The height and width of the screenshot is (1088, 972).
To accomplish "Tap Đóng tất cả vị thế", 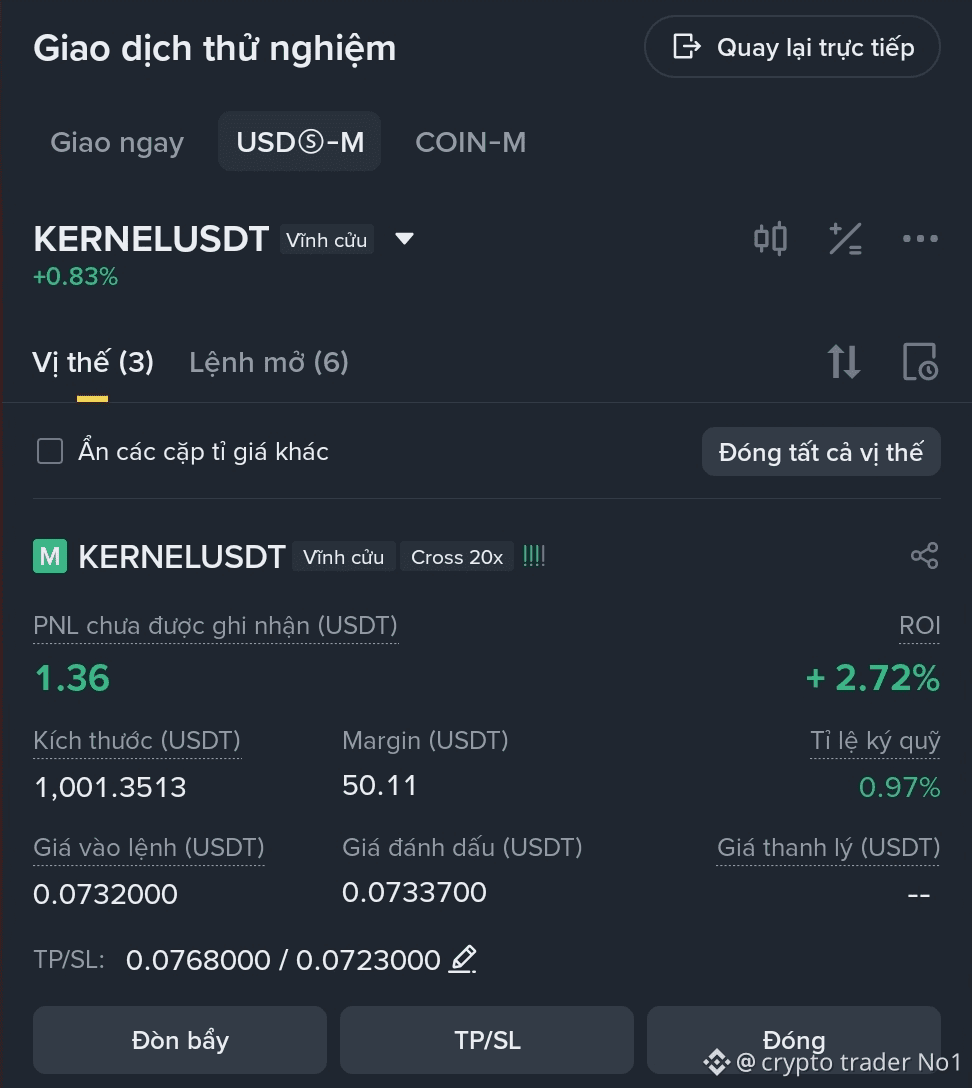I will click(x=821, y=452).
